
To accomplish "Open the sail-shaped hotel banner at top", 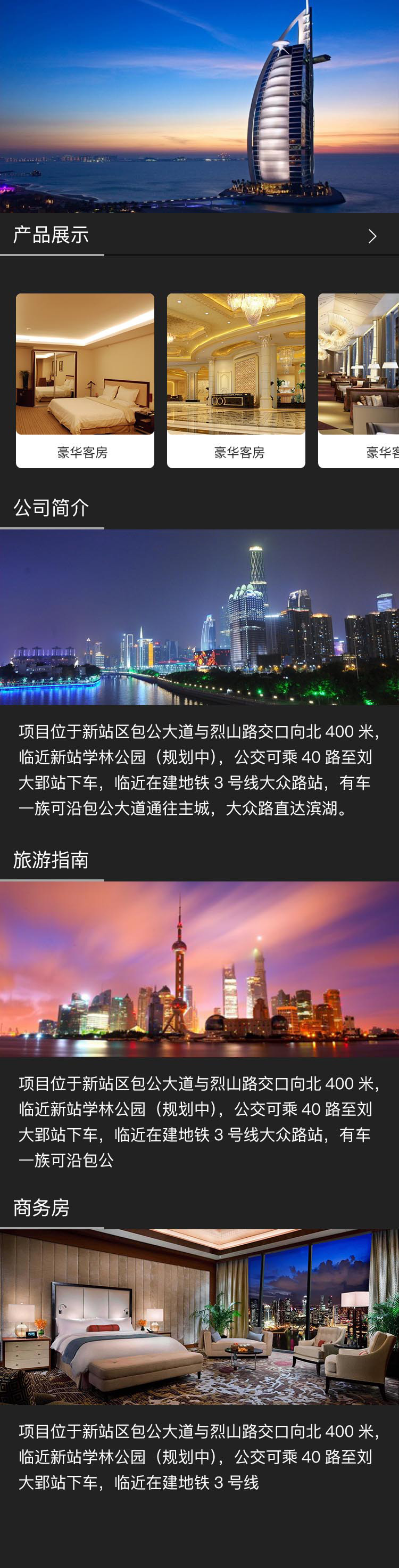I will [x=199, y=106].
